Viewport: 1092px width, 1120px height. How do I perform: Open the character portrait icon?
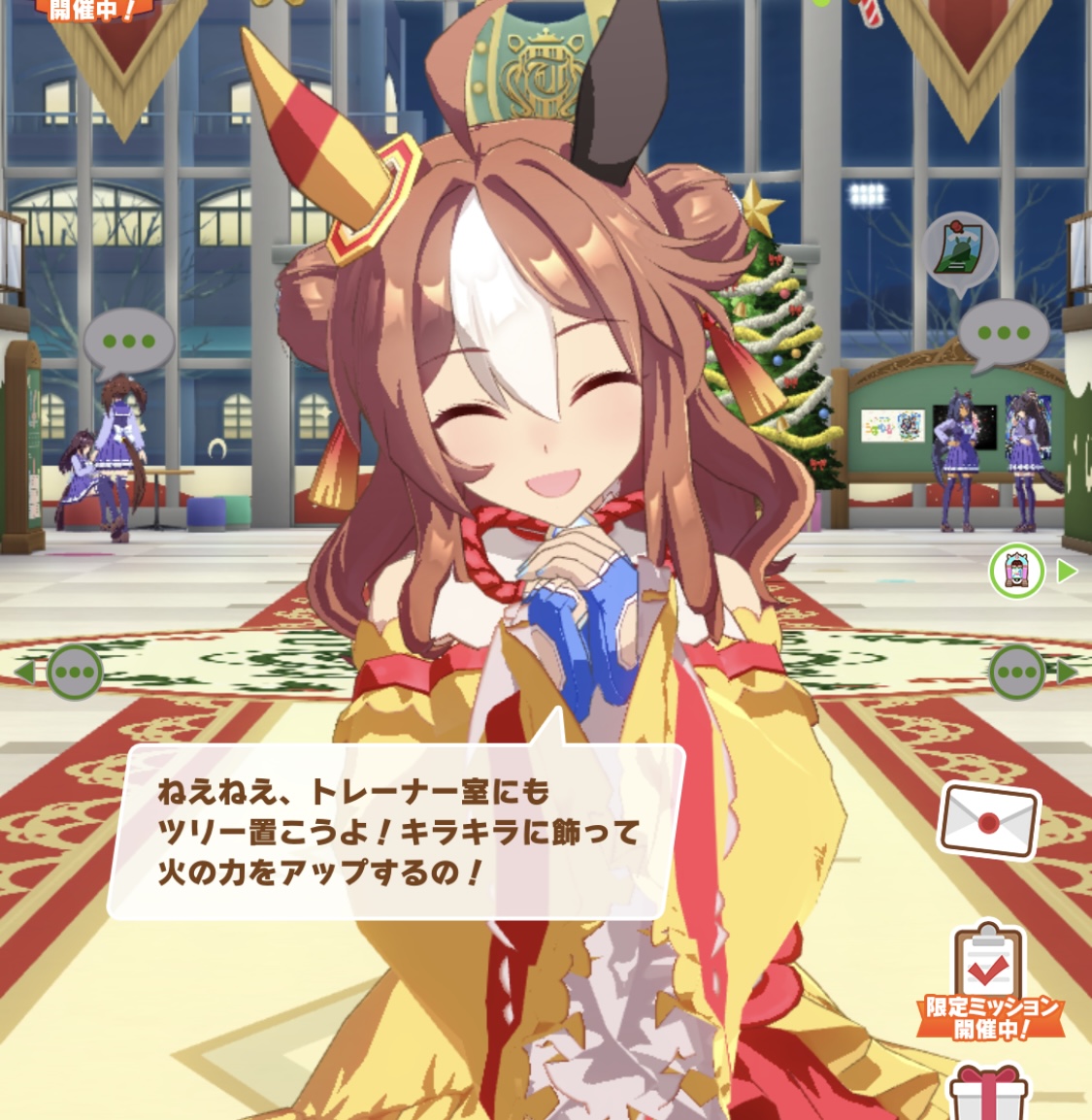pyautogui.click(x=1016, y=571)
